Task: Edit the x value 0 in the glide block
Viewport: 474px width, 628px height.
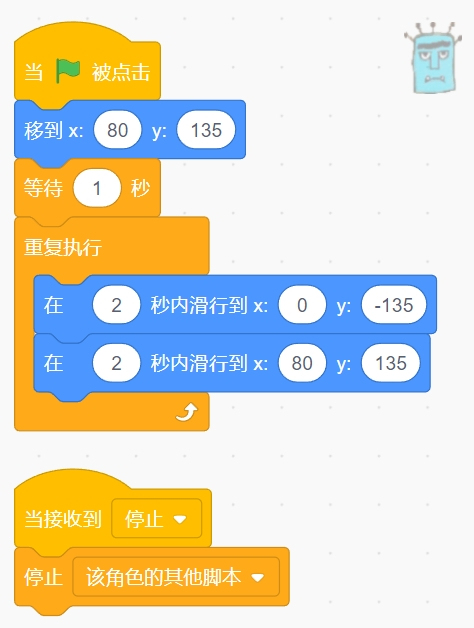Action: [x=302, y=305]
